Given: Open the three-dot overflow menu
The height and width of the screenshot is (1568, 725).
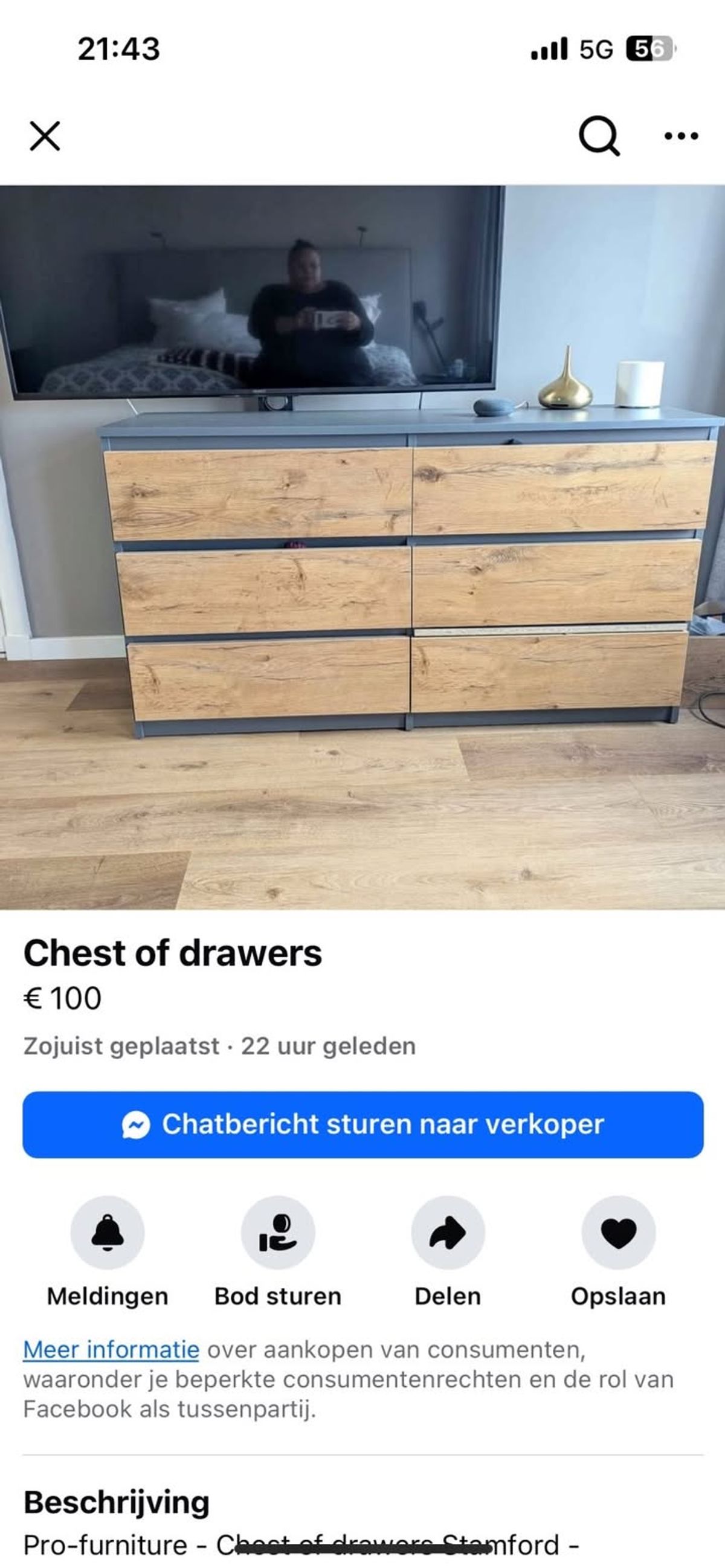Looking at the screenshot, I should click(x=680, y=136).
